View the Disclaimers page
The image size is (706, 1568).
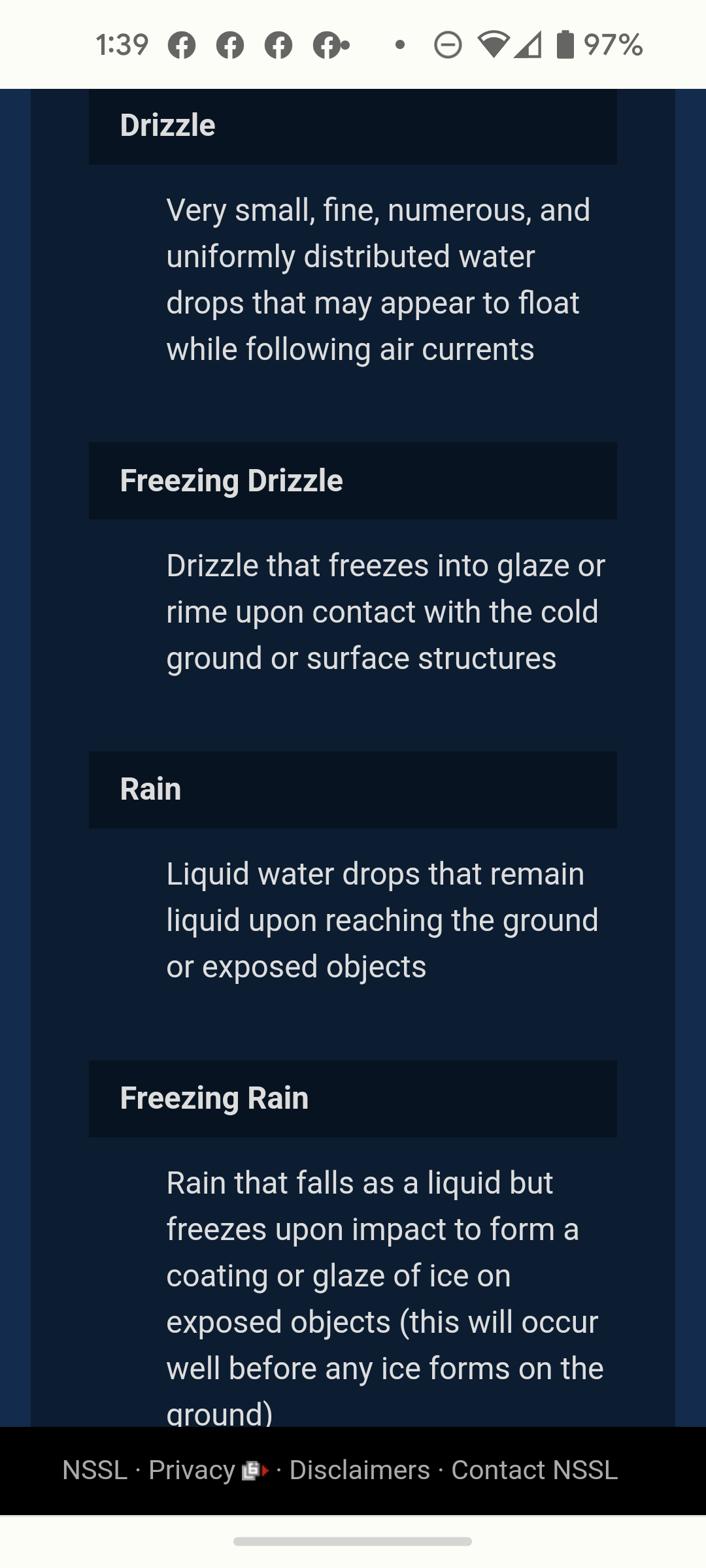(360, 1470)
